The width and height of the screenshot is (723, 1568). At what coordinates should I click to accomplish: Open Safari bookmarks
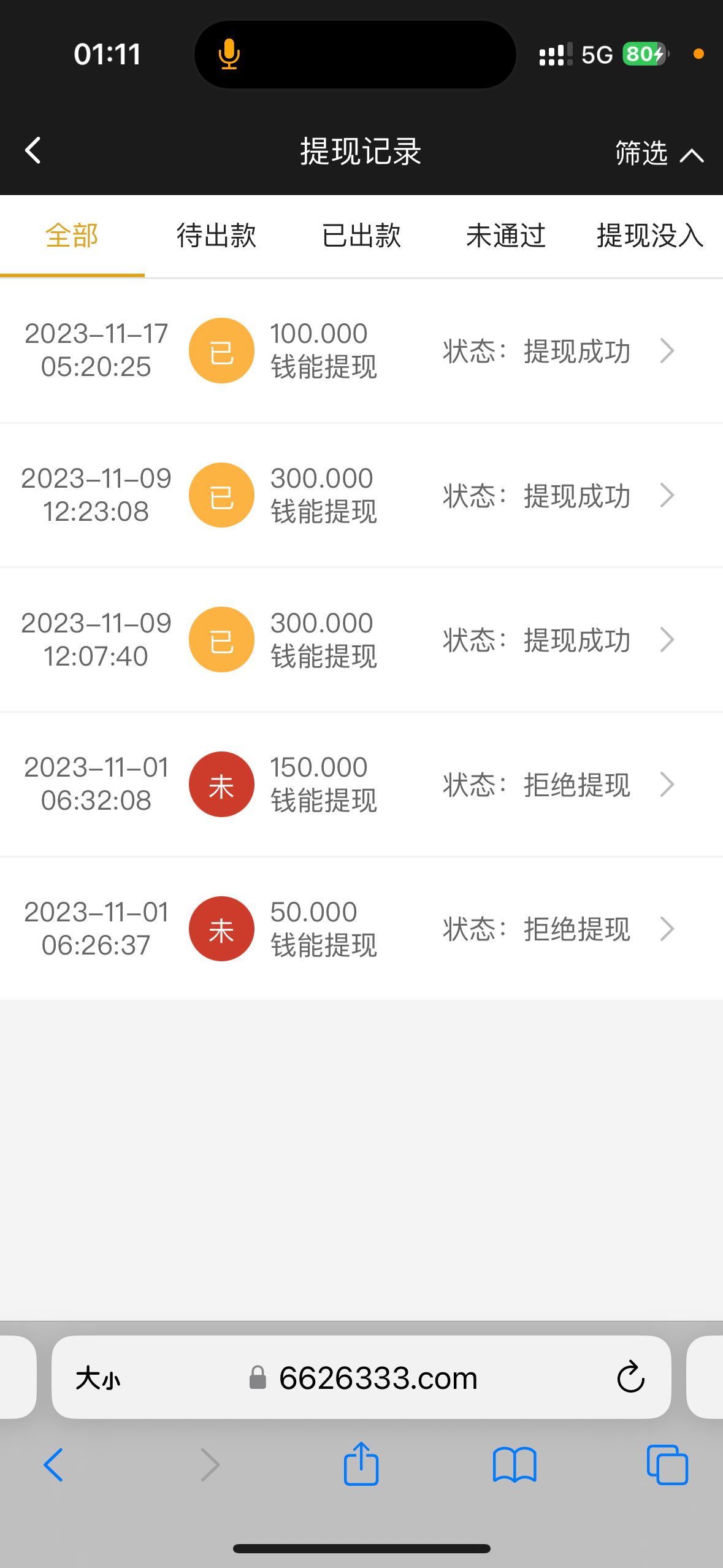[x=515, y=1465]
